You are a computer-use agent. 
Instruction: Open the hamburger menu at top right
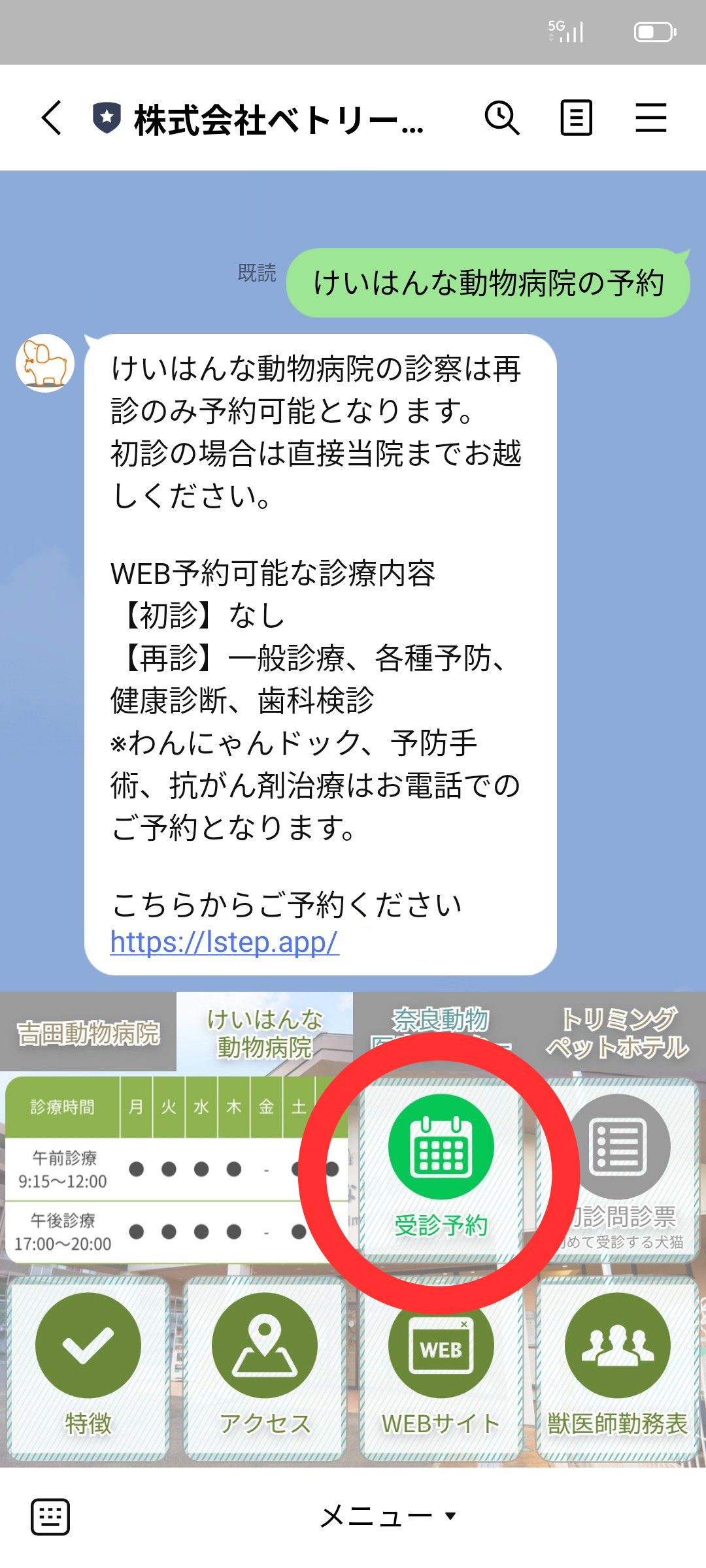[651, 119]
